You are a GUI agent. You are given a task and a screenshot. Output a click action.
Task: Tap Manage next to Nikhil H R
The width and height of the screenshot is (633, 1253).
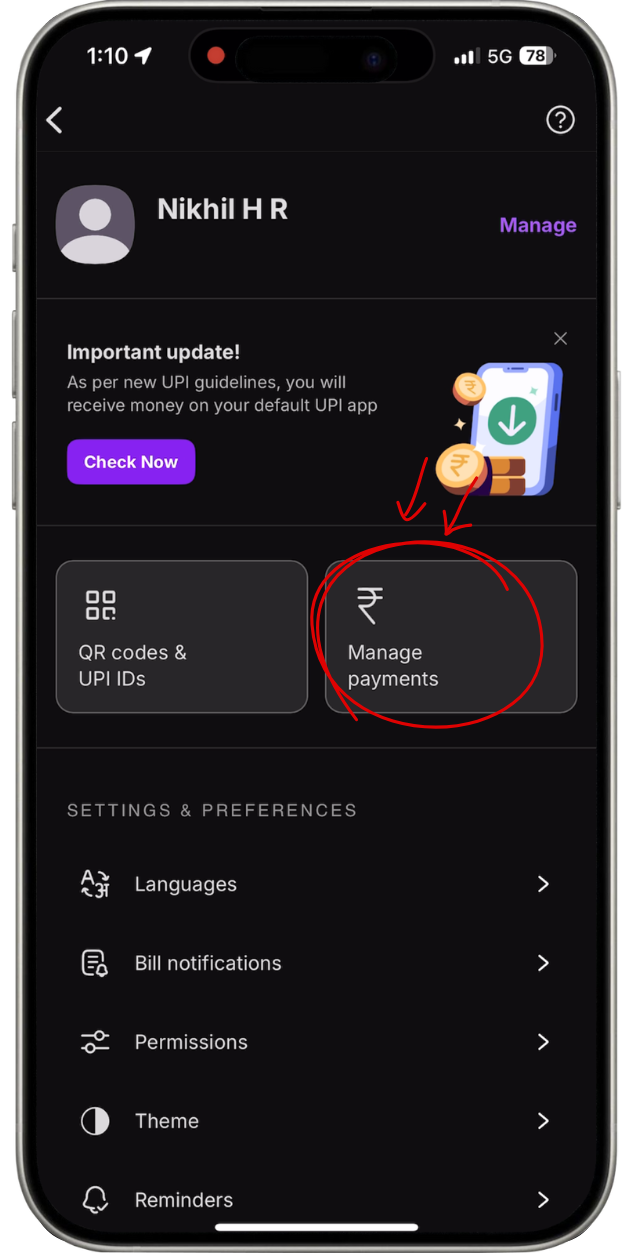tap(537, 225)
